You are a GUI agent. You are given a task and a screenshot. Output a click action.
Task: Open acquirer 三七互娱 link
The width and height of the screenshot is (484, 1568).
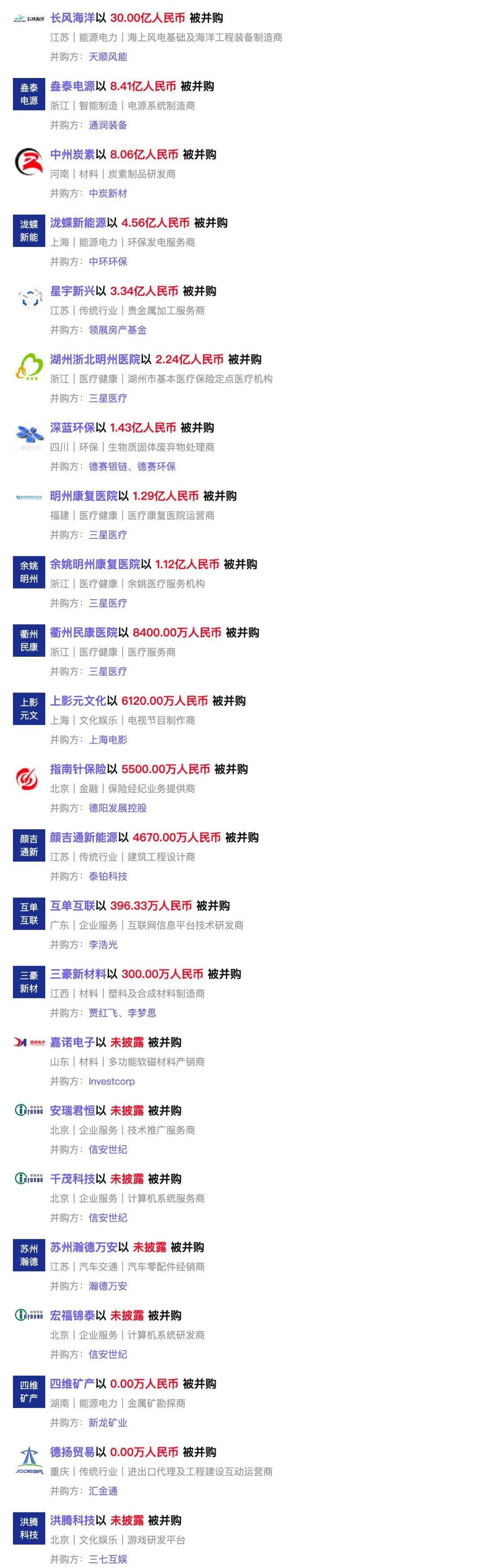[108, 1559]
